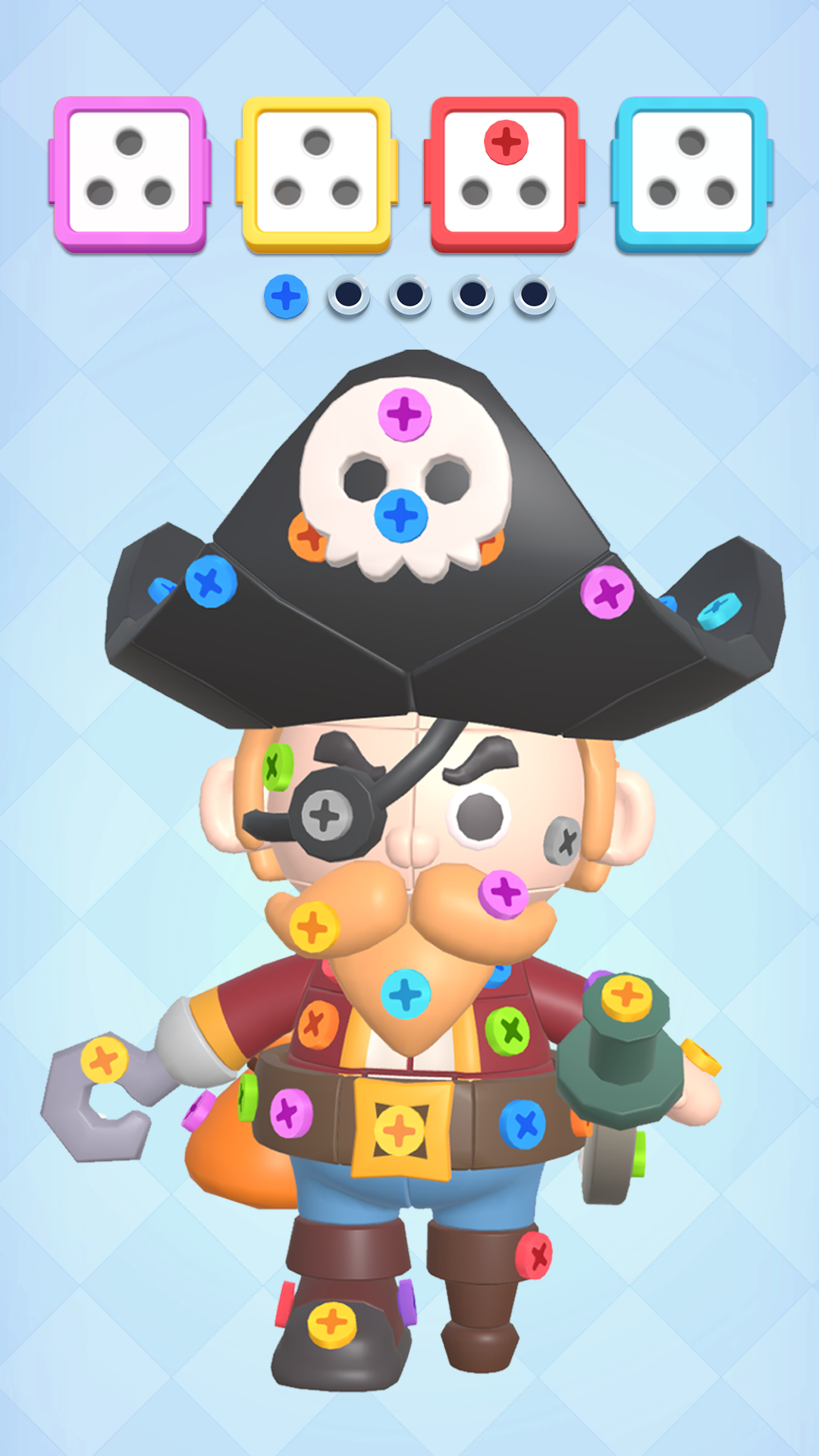Tap the blue screw on skull's nose
The height and width of the screenshot is (1456, 819).
coord(401,516)
